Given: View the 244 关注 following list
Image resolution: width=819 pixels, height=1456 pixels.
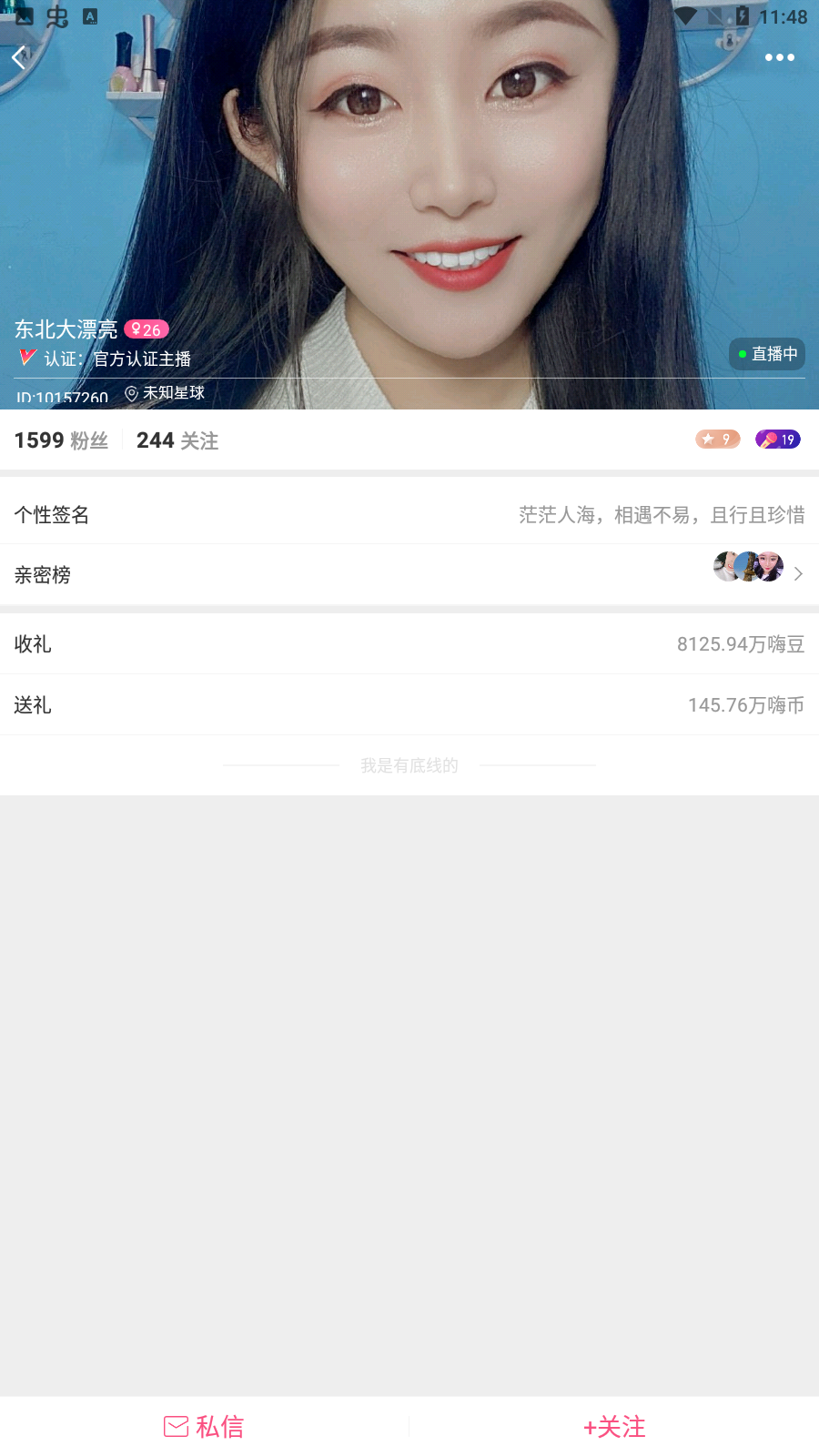Looking at the screenshot, I should pyautogui.click(x=177, y=440).
